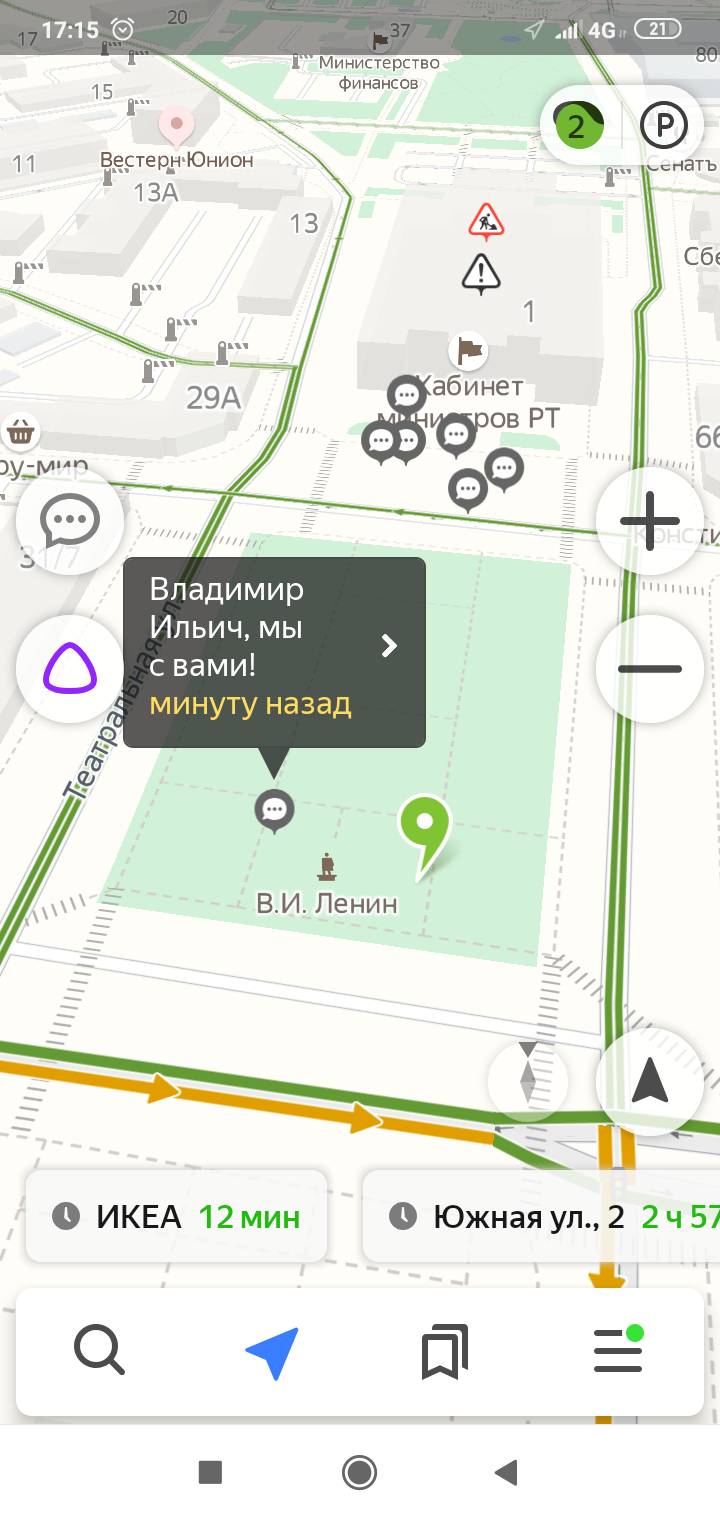Open the search

click(x=99, y=1352)
